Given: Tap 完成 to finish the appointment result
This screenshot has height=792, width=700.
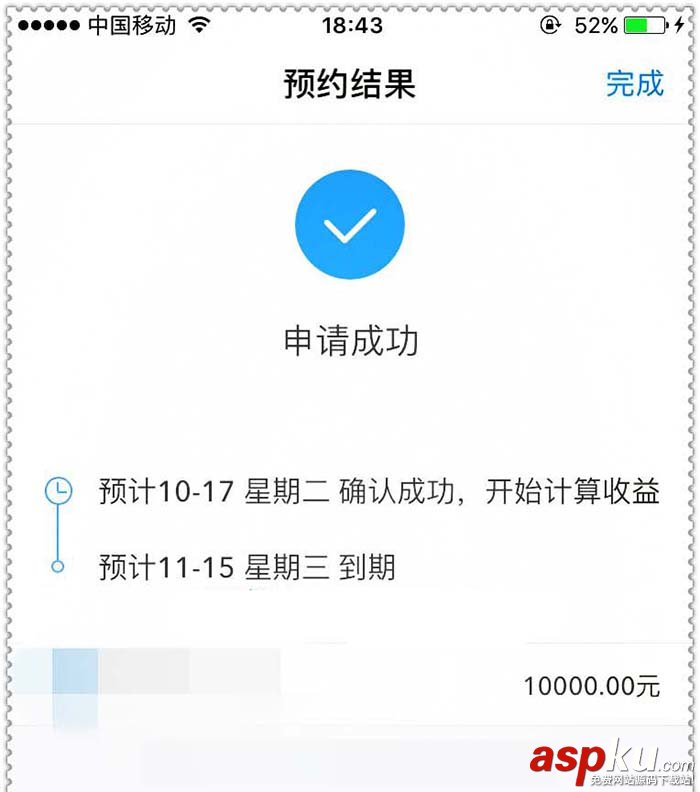Looking at the screenshot, I should coord(634,84).
